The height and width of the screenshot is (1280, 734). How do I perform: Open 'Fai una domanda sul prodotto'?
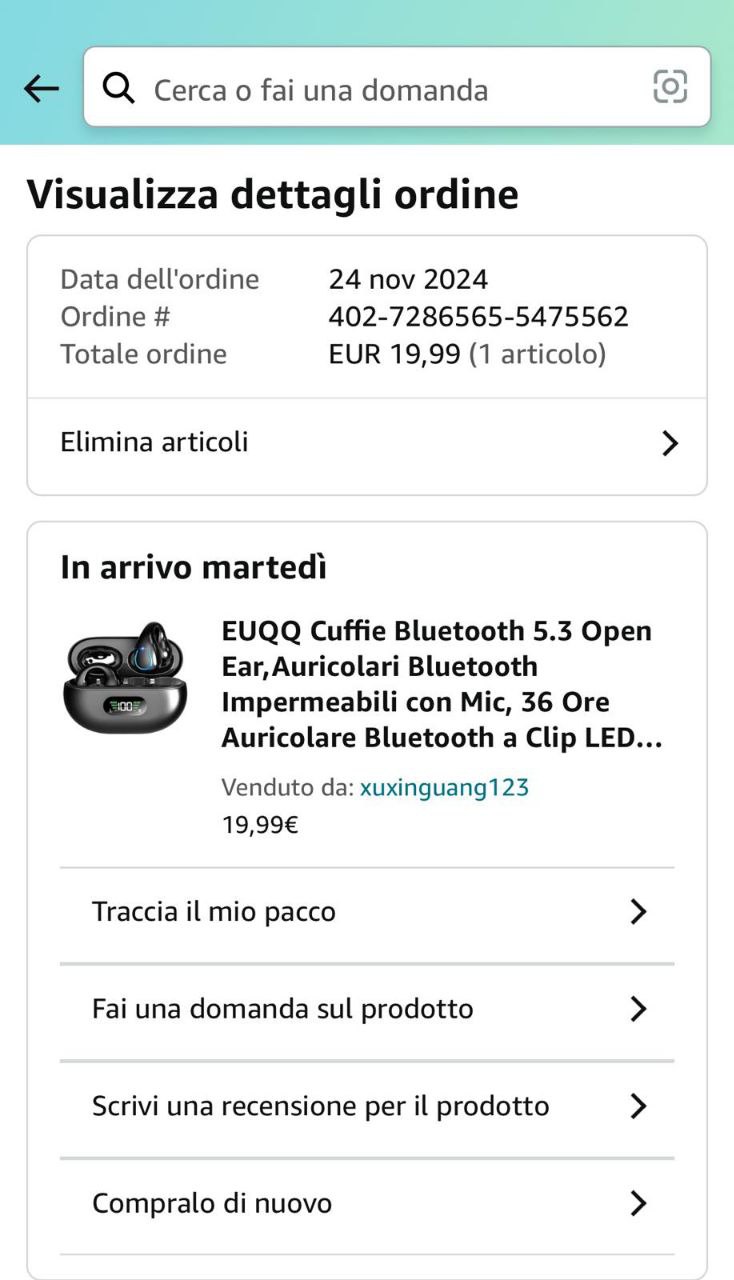(366, 1009)
